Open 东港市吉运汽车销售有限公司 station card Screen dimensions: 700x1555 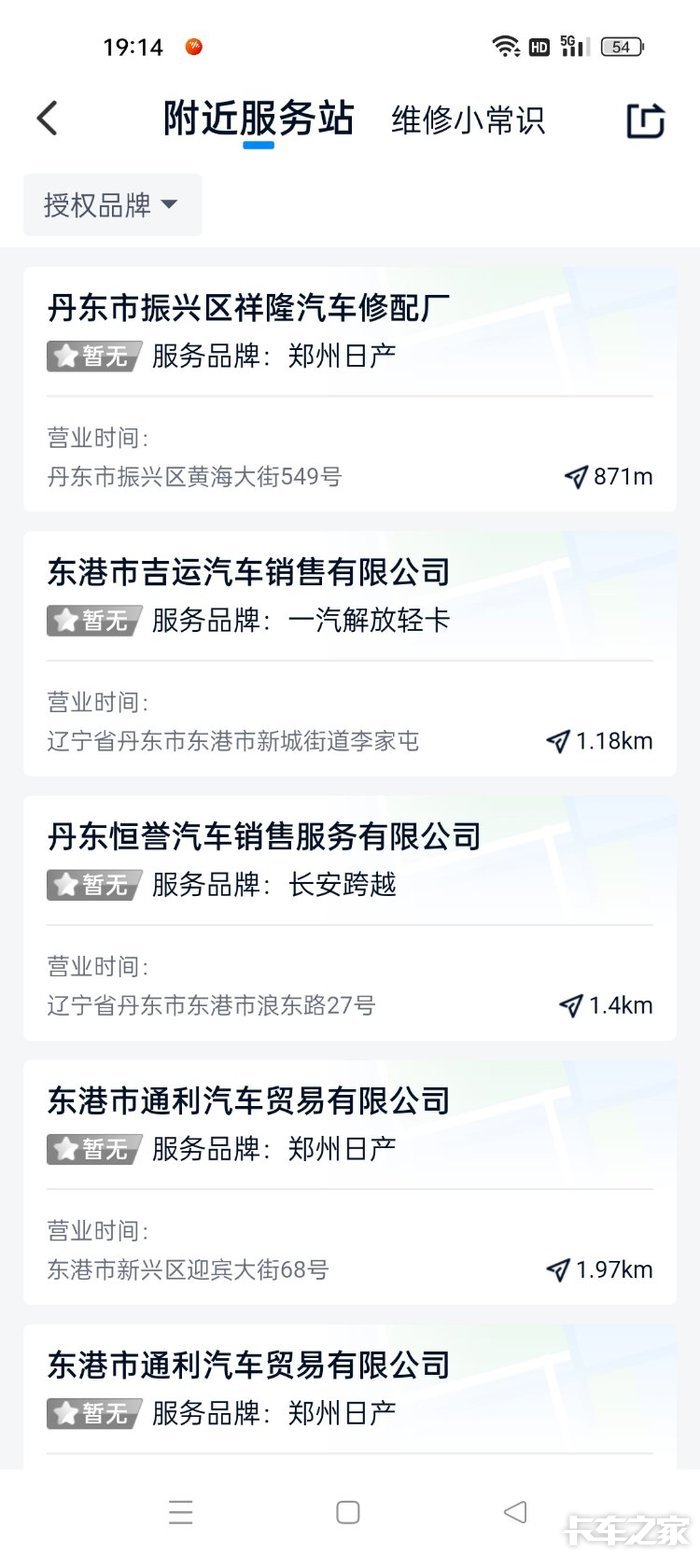tap(350, 653)
